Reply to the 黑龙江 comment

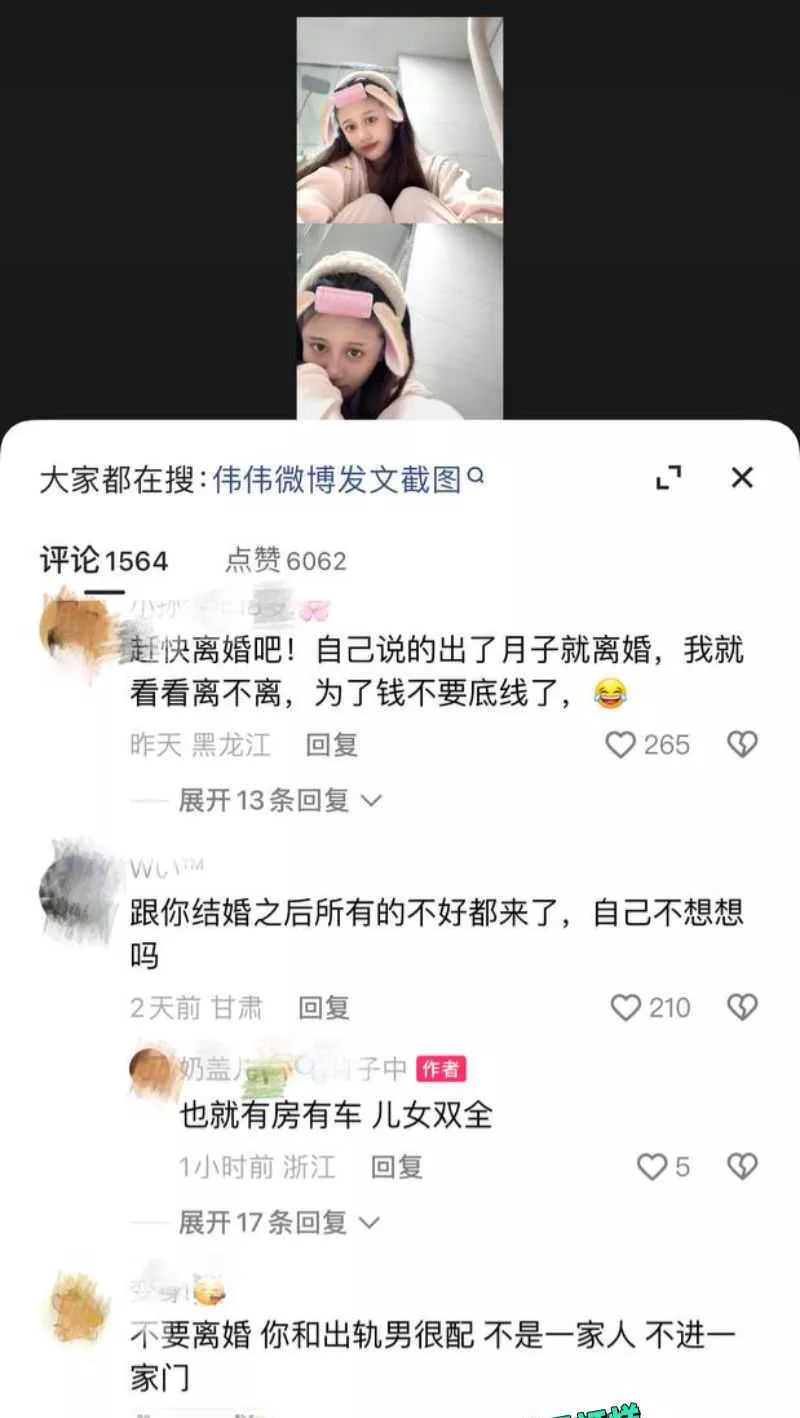(331, 745)
